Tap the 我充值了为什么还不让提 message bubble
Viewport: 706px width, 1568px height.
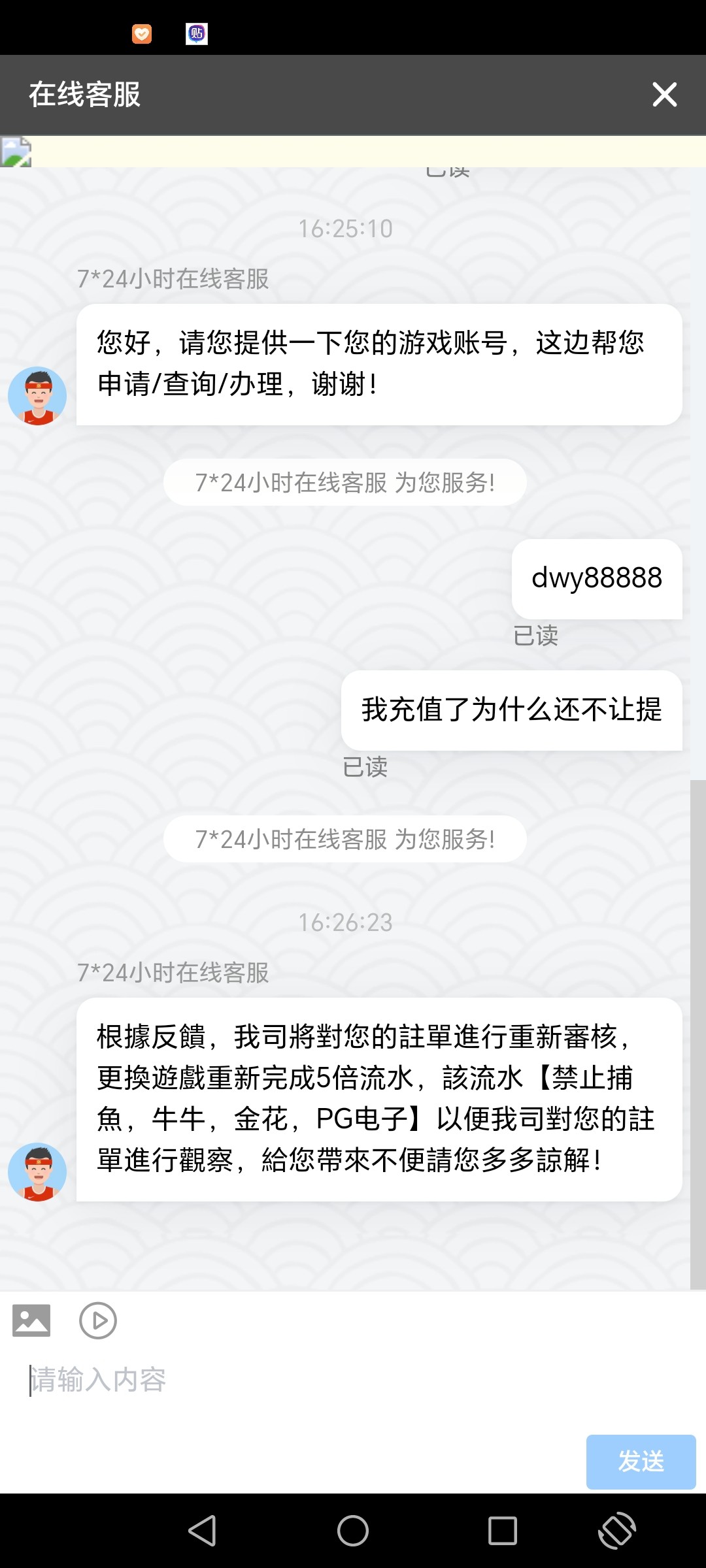click(511, 712)
